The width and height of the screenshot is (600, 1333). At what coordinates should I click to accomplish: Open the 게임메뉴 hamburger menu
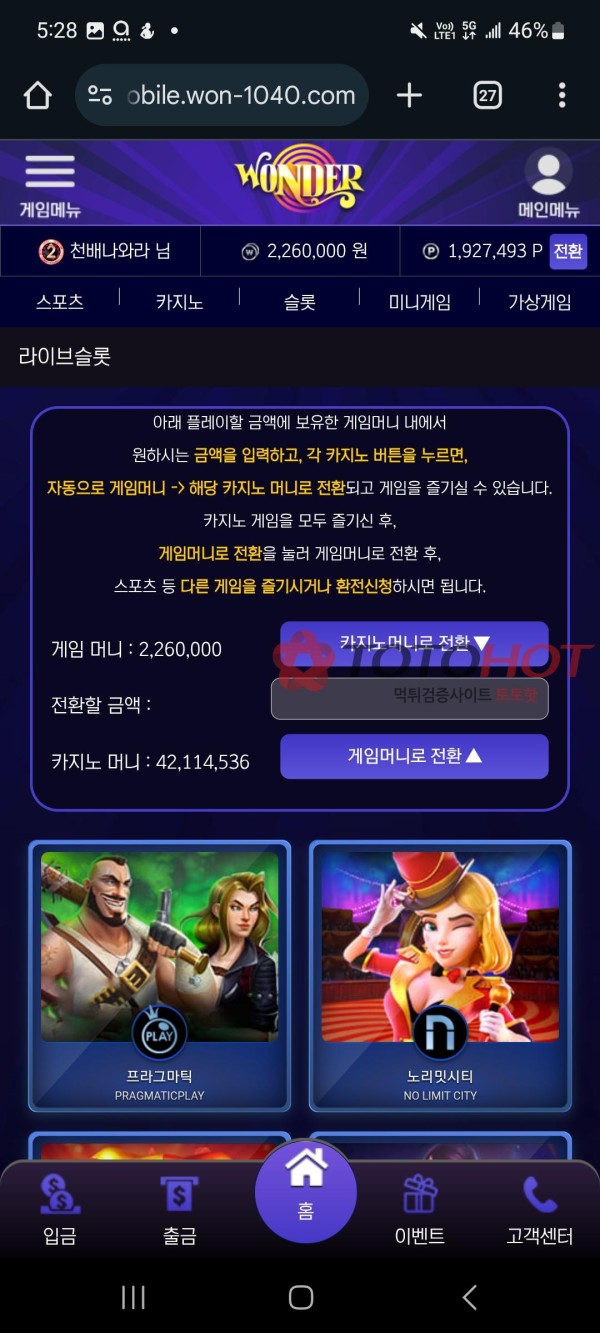[x=50, y=182]
